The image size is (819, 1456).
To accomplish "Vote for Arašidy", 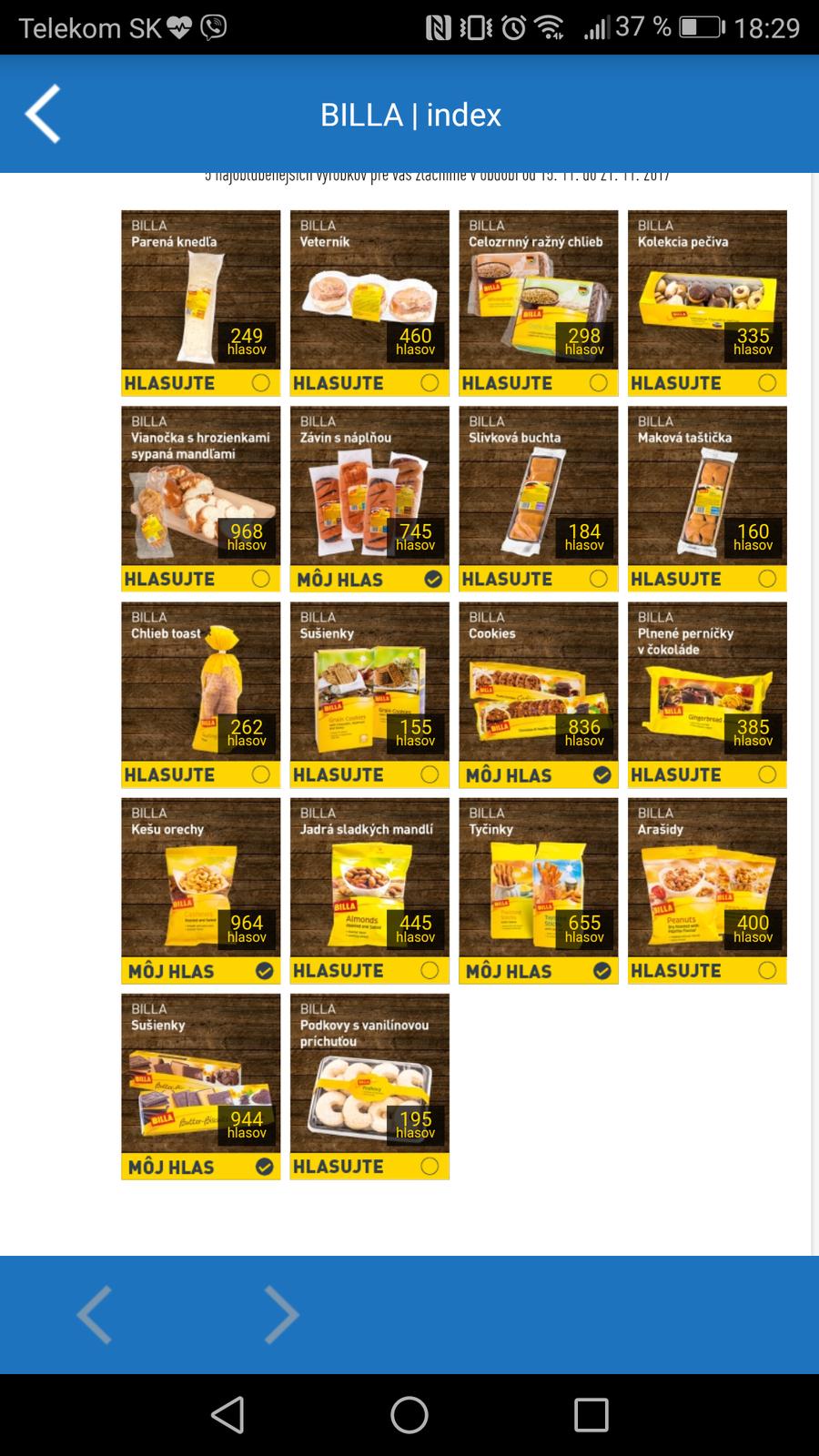I will (706, 971).
